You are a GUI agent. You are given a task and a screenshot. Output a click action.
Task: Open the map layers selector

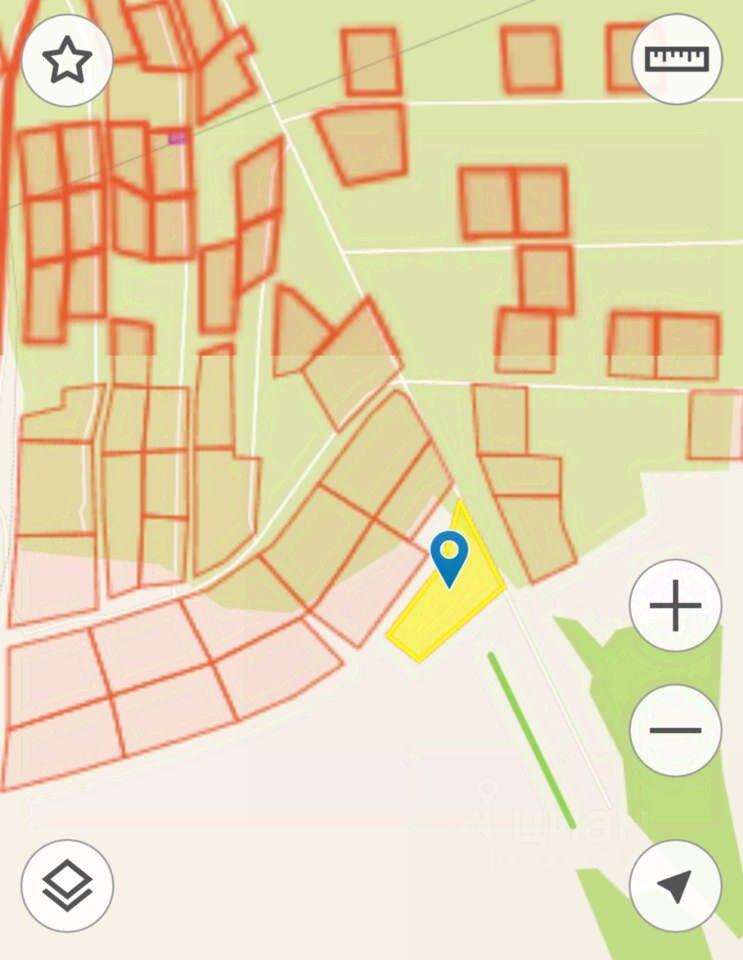(x=67, y=886)
